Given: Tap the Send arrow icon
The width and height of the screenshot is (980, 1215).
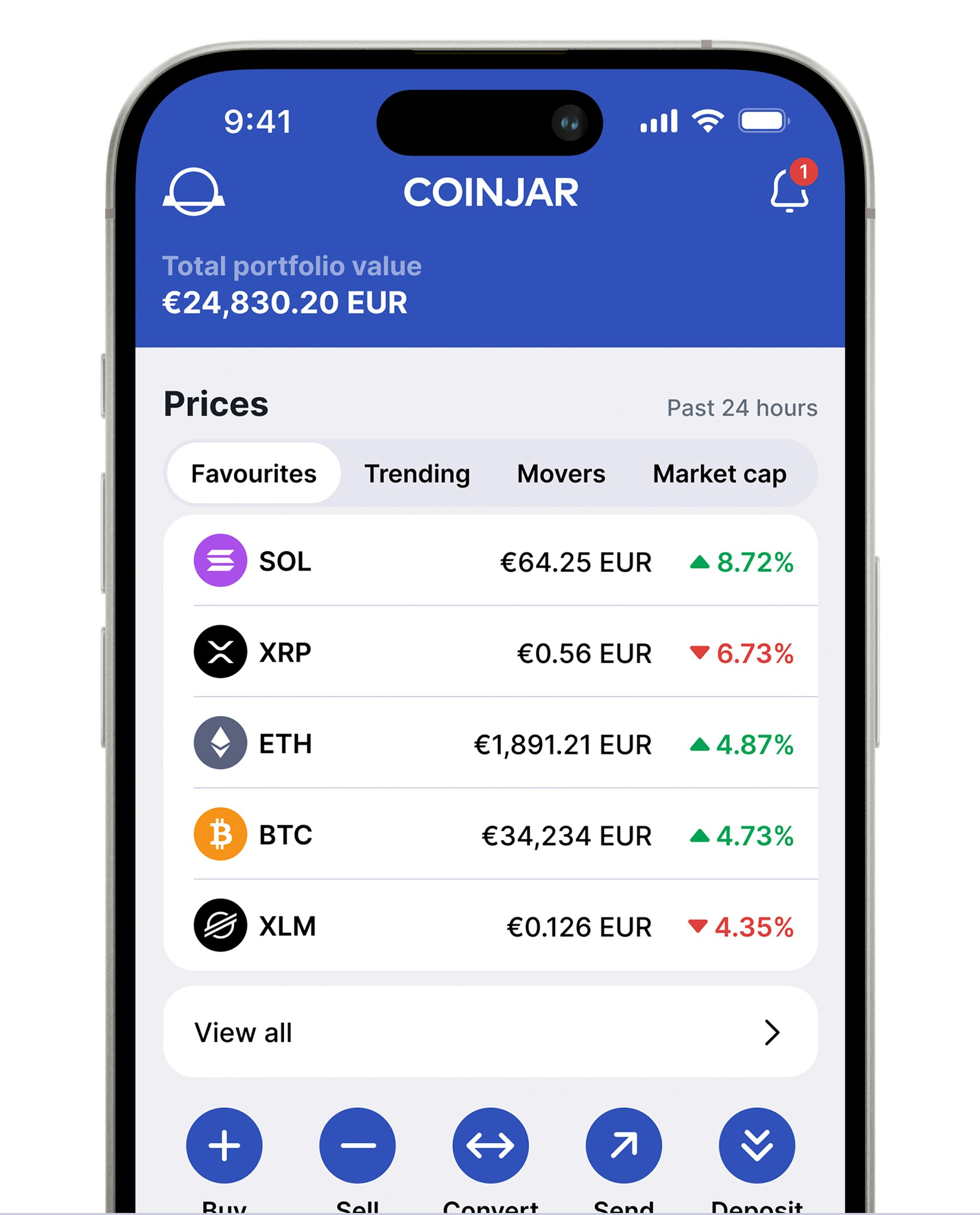Looking at the screenshot, I should tap(623, 1144).
